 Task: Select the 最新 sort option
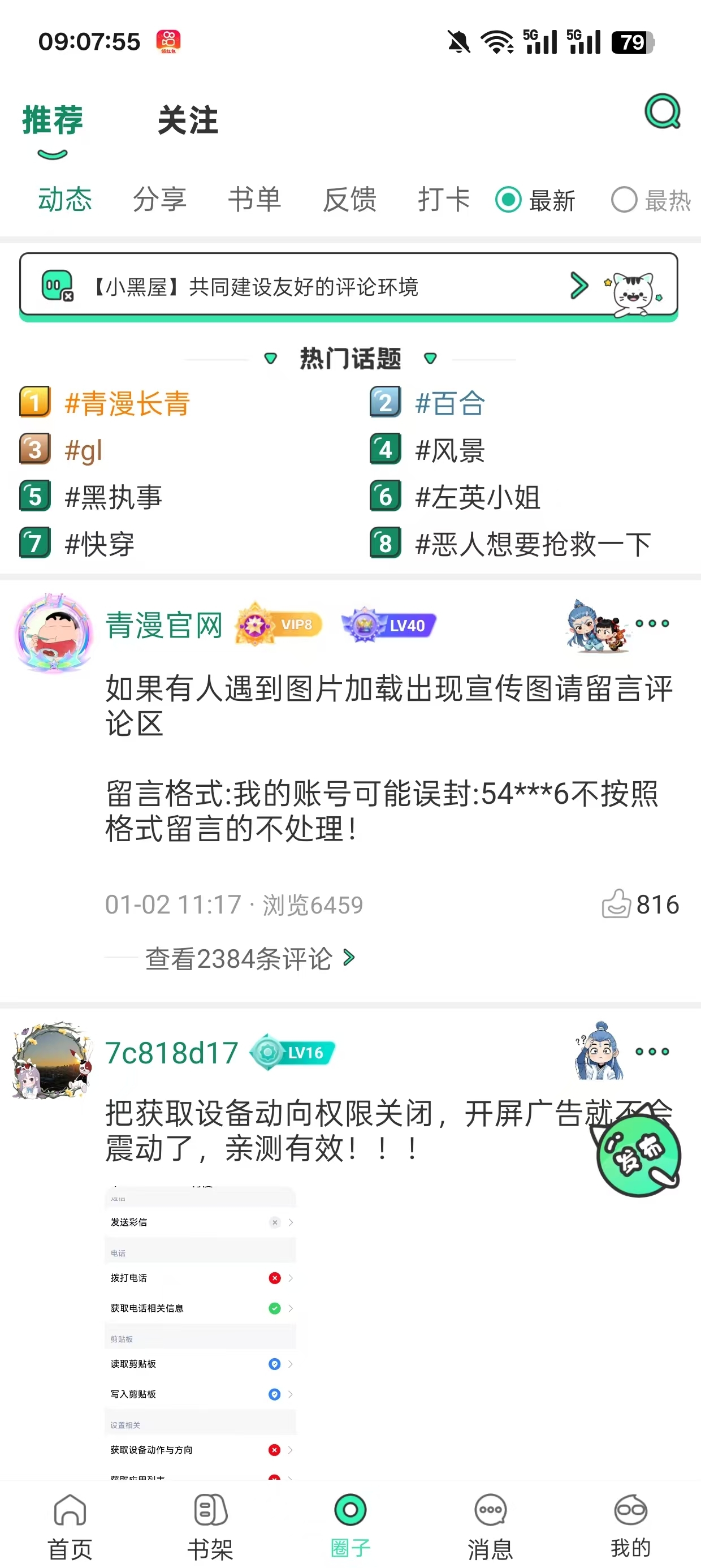click(535, 200)
